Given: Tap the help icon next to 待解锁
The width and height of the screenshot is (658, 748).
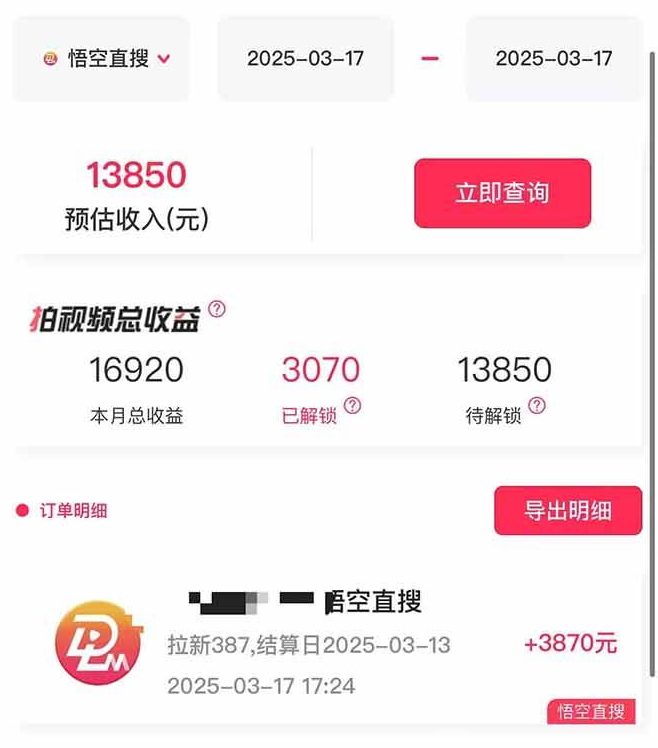Looking at the screenshot, I should 537,406.
